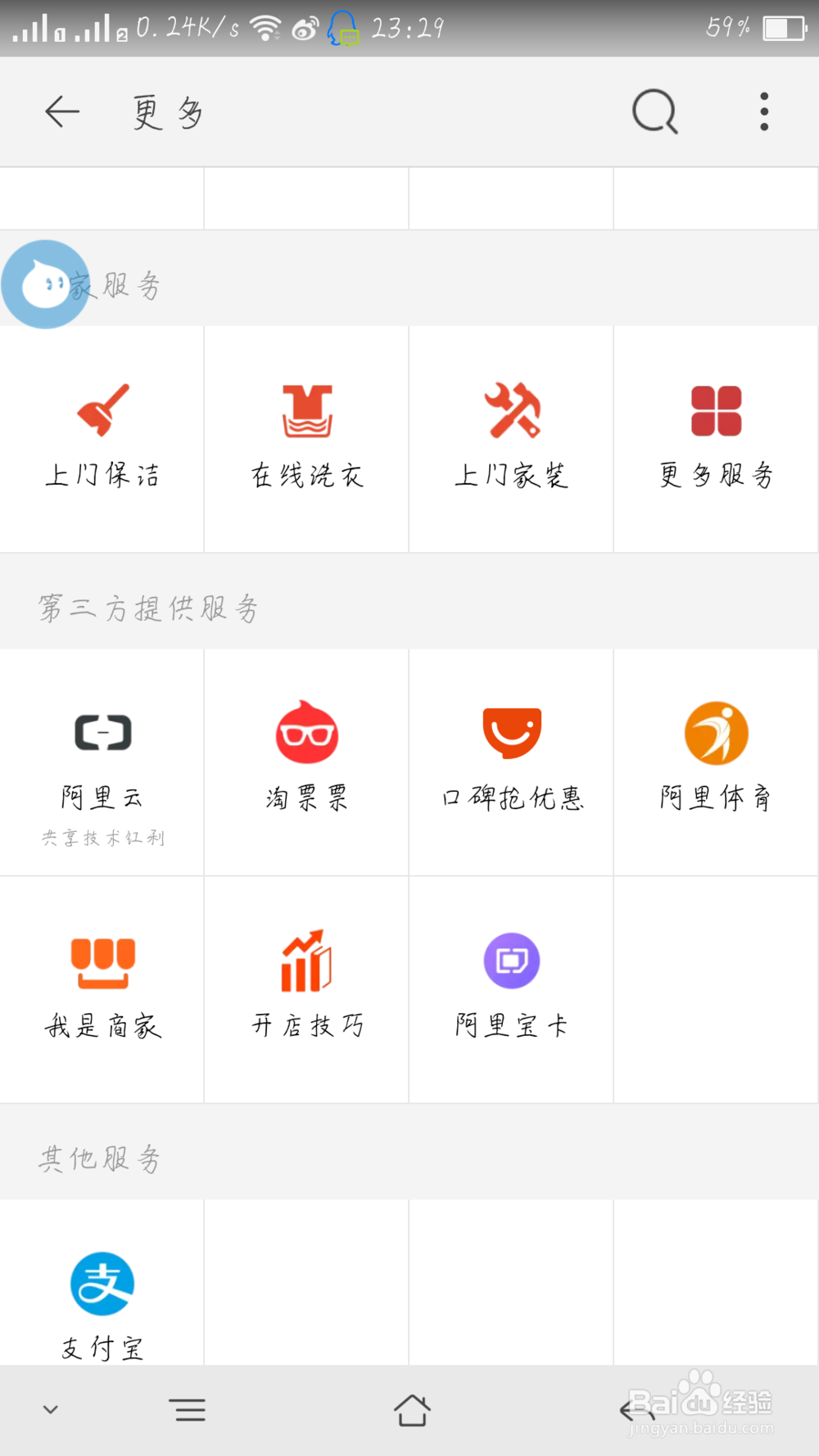Viewport: 819px width, 1456px height.
Task: Open the 淘票票 movie ticket icon
Action: coord(306,733)
